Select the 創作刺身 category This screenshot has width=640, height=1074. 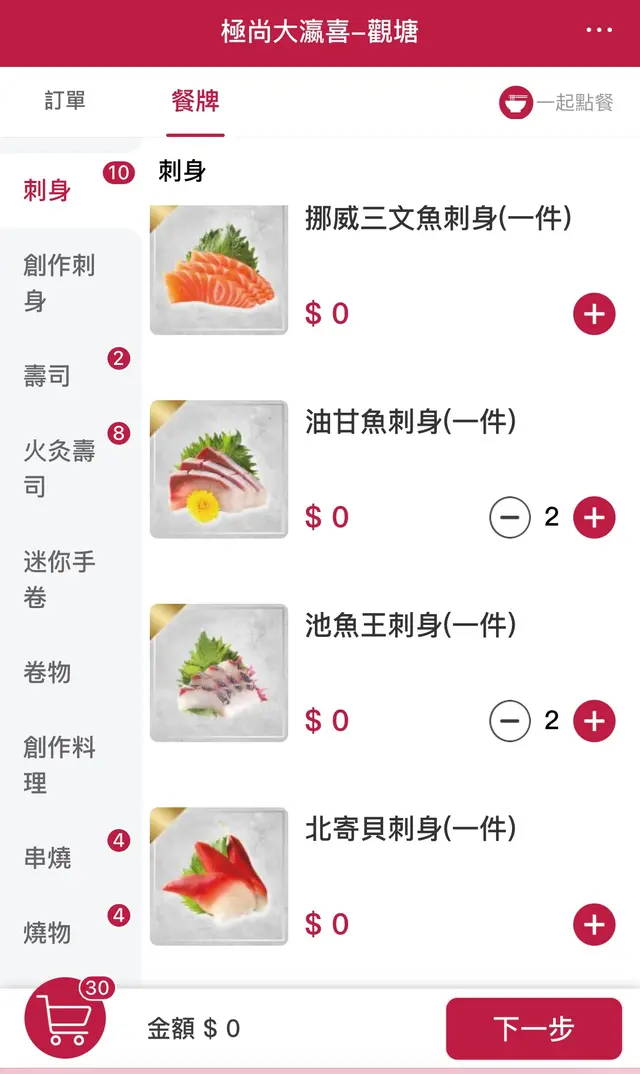click(59, 283)
